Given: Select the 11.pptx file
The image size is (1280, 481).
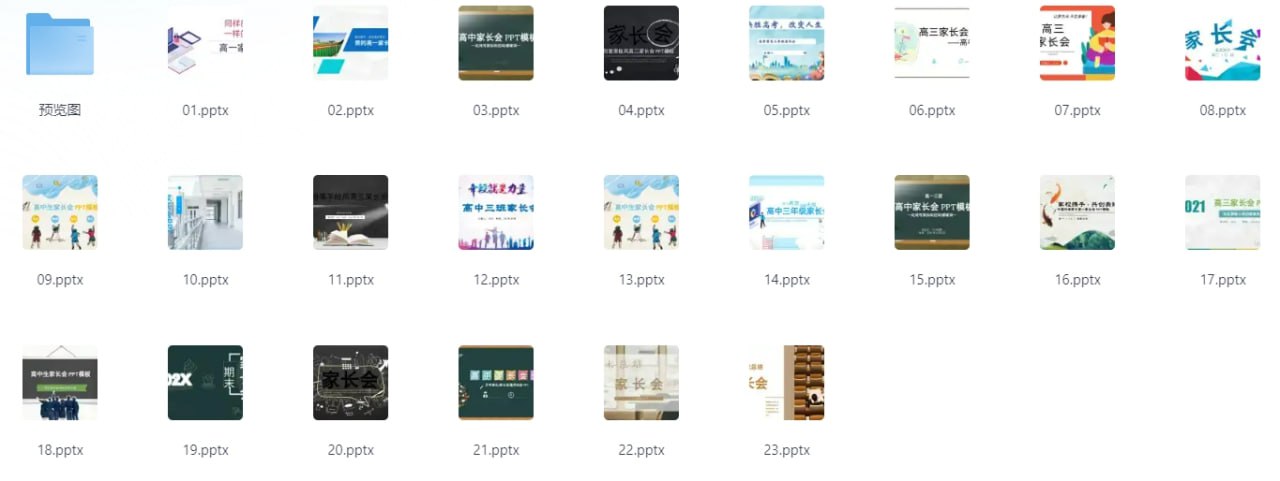Looking at the screenshot, I should [351, 213].
